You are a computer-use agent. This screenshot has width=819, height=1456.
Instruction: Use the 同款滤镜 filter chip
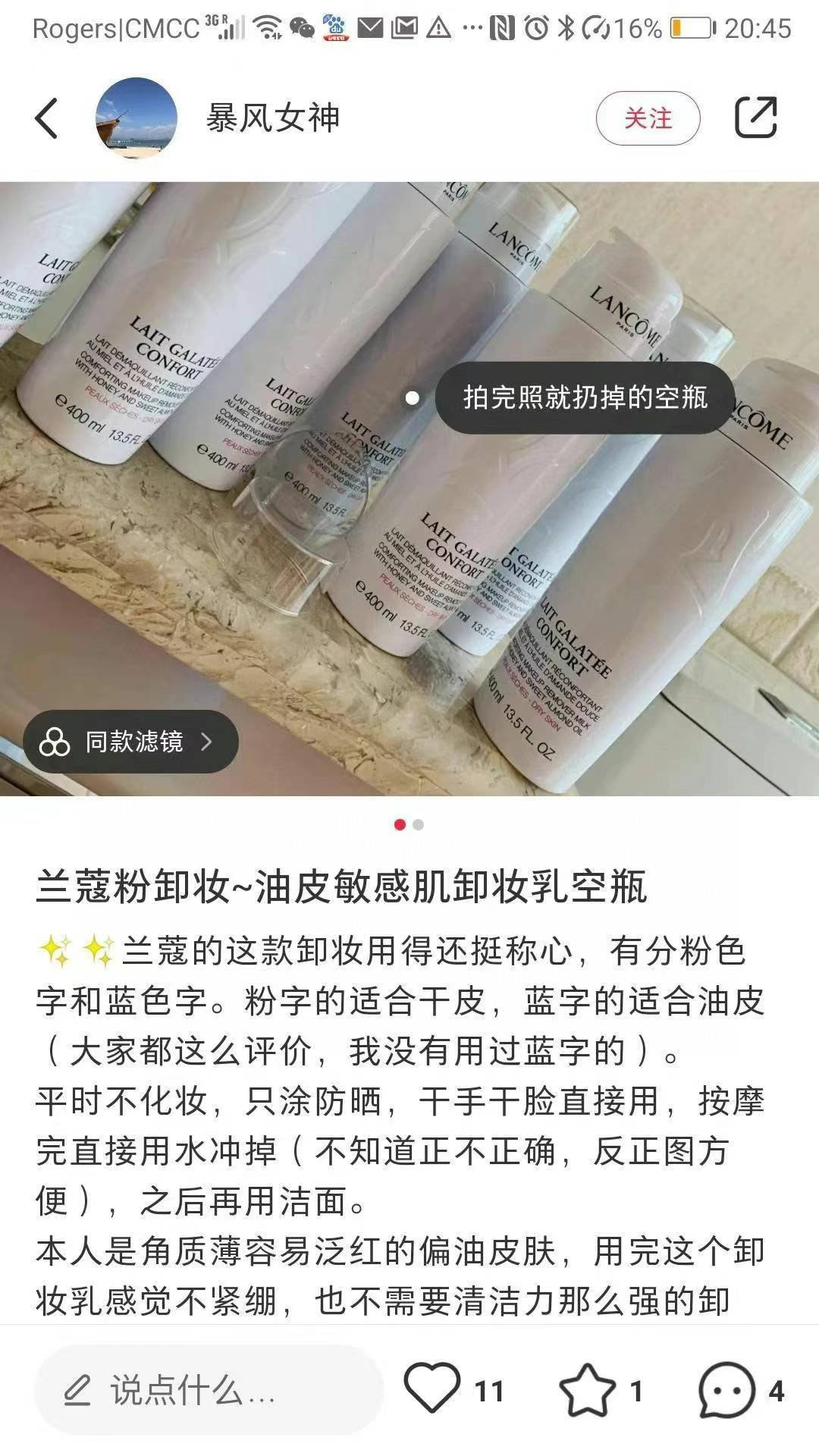(131, 742)
